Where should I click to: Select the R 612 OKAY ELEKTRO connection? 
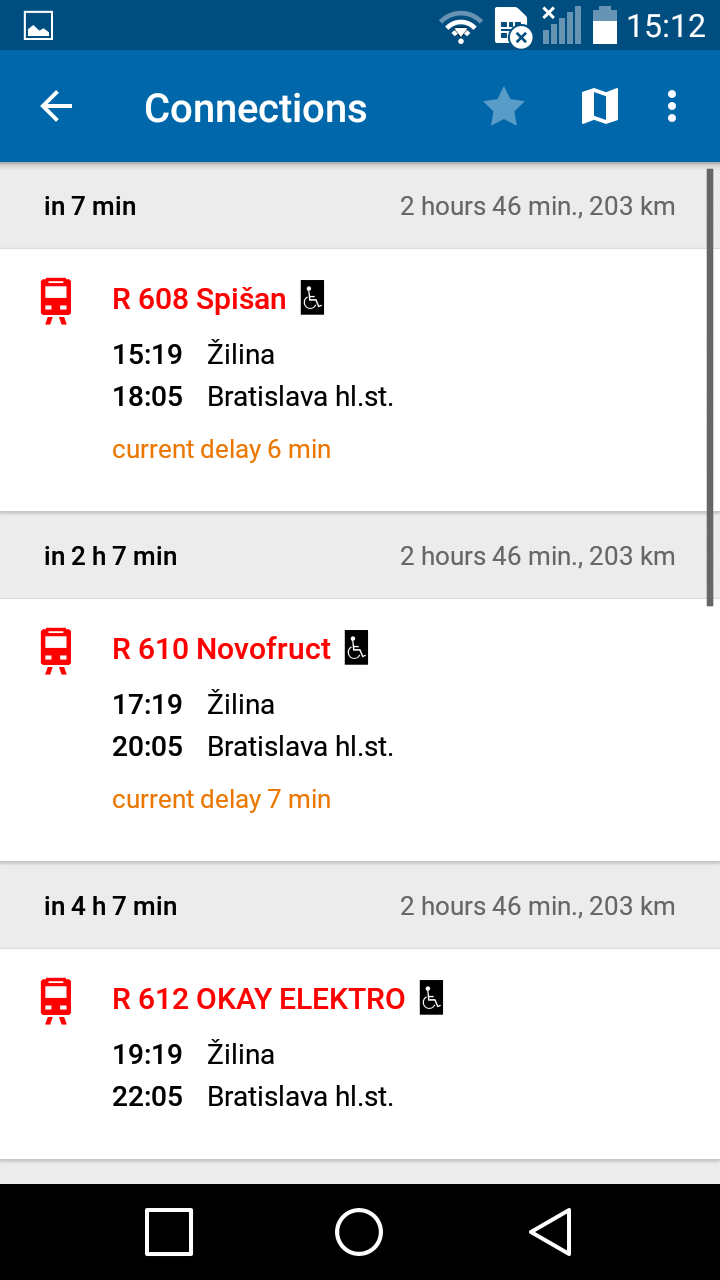tap(360, 1054)
